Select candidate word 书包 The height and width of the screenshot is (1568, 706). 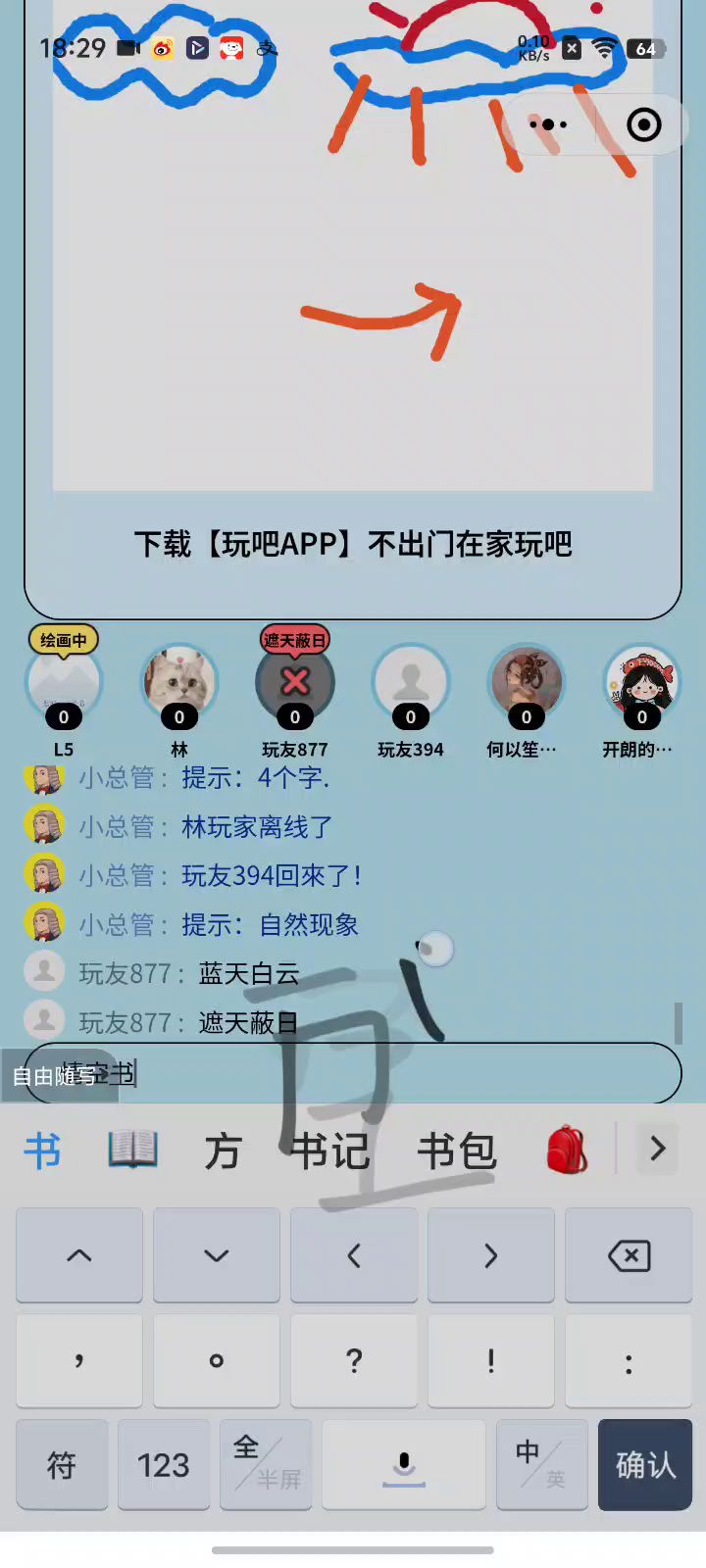coord(457,1151)
